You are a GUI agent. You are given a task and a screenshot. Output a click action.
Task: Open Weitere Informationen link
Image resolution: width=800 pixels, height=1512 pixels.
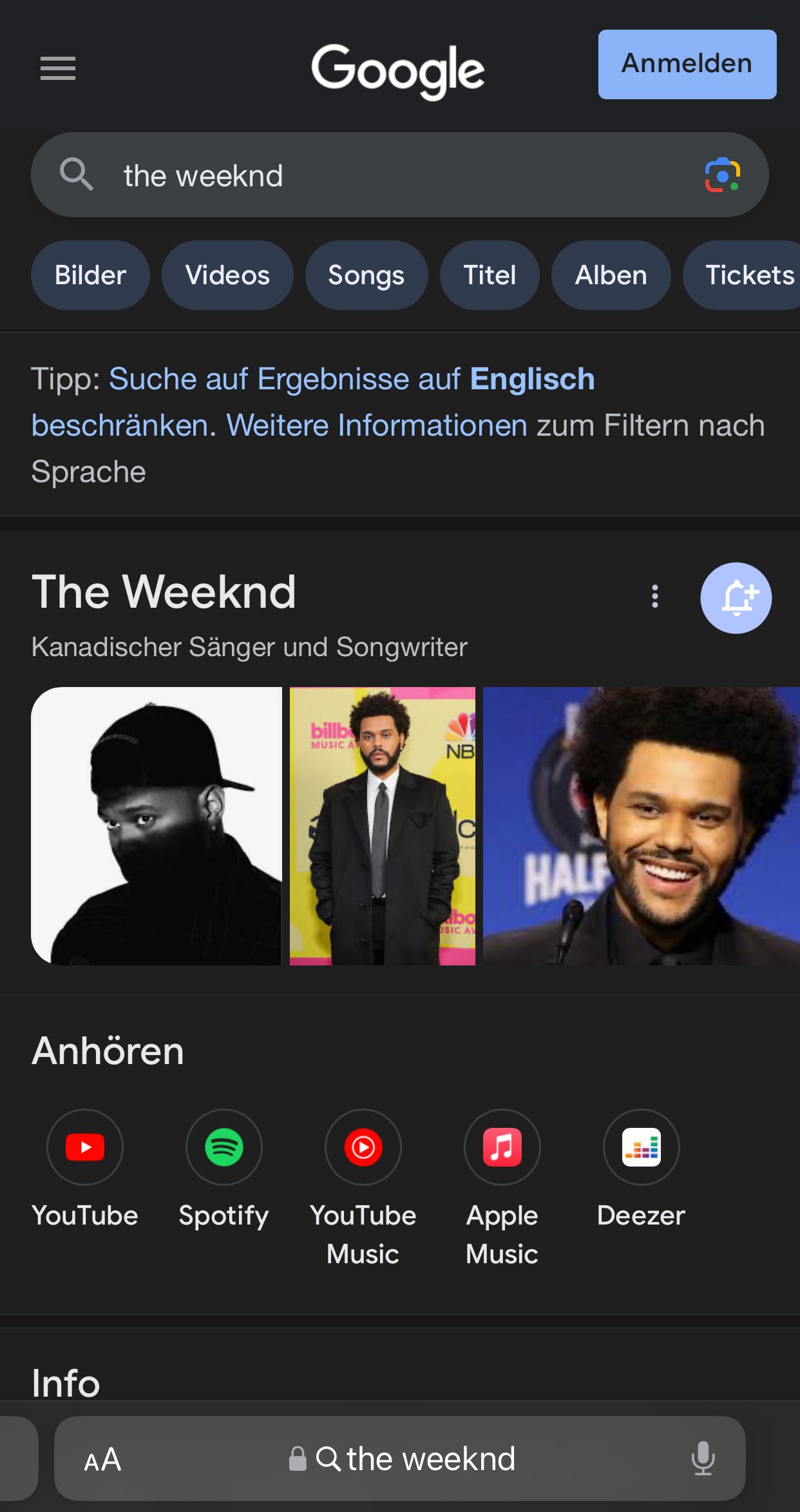point(377,425)
